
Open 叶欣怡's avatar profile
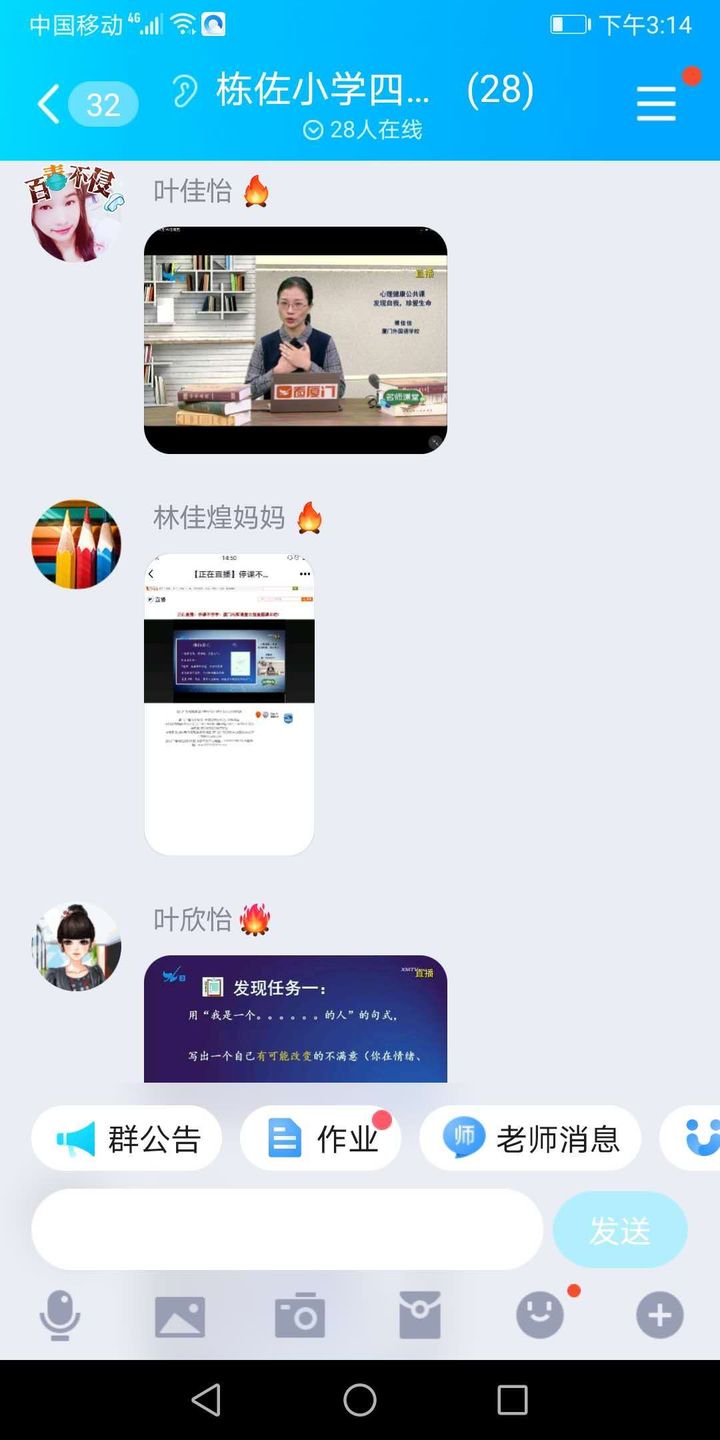tap(76, 946)
